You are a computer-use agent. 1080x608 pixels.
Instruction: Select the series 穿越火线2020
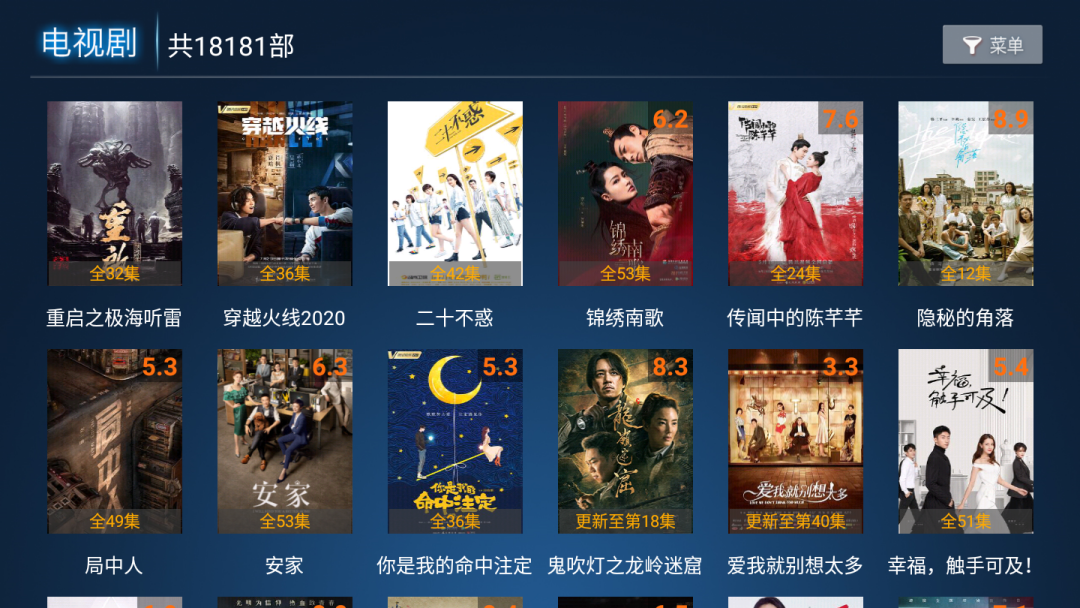[285, 194]
